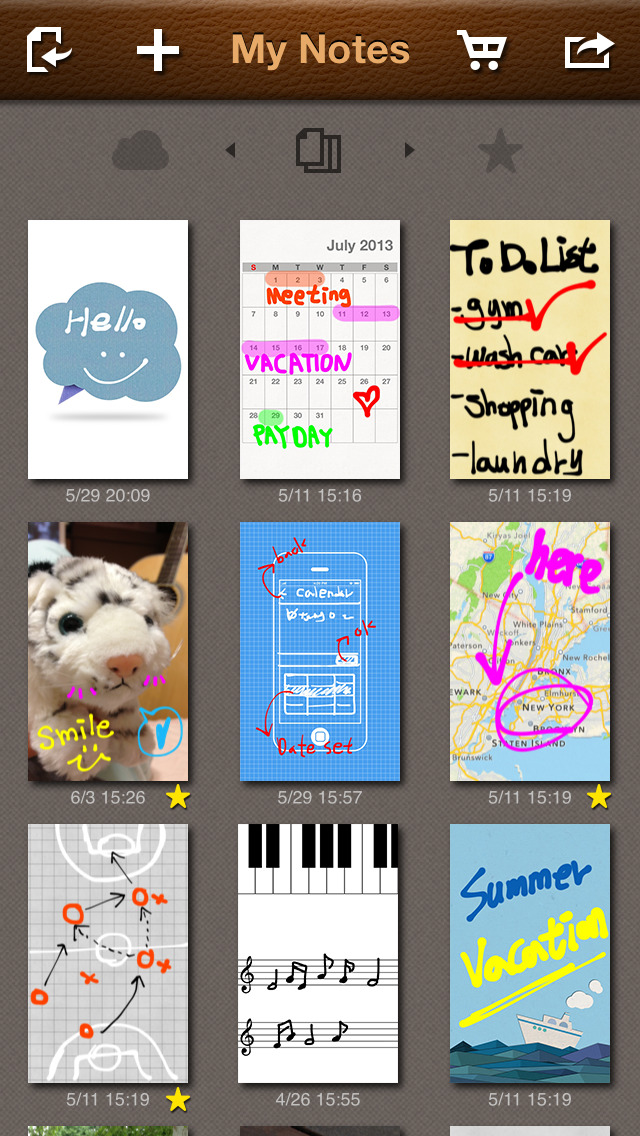The width and height of the screenshot is (640, 1136).
Task: Select the all notes pages view
Action: [x=319, y=151]
